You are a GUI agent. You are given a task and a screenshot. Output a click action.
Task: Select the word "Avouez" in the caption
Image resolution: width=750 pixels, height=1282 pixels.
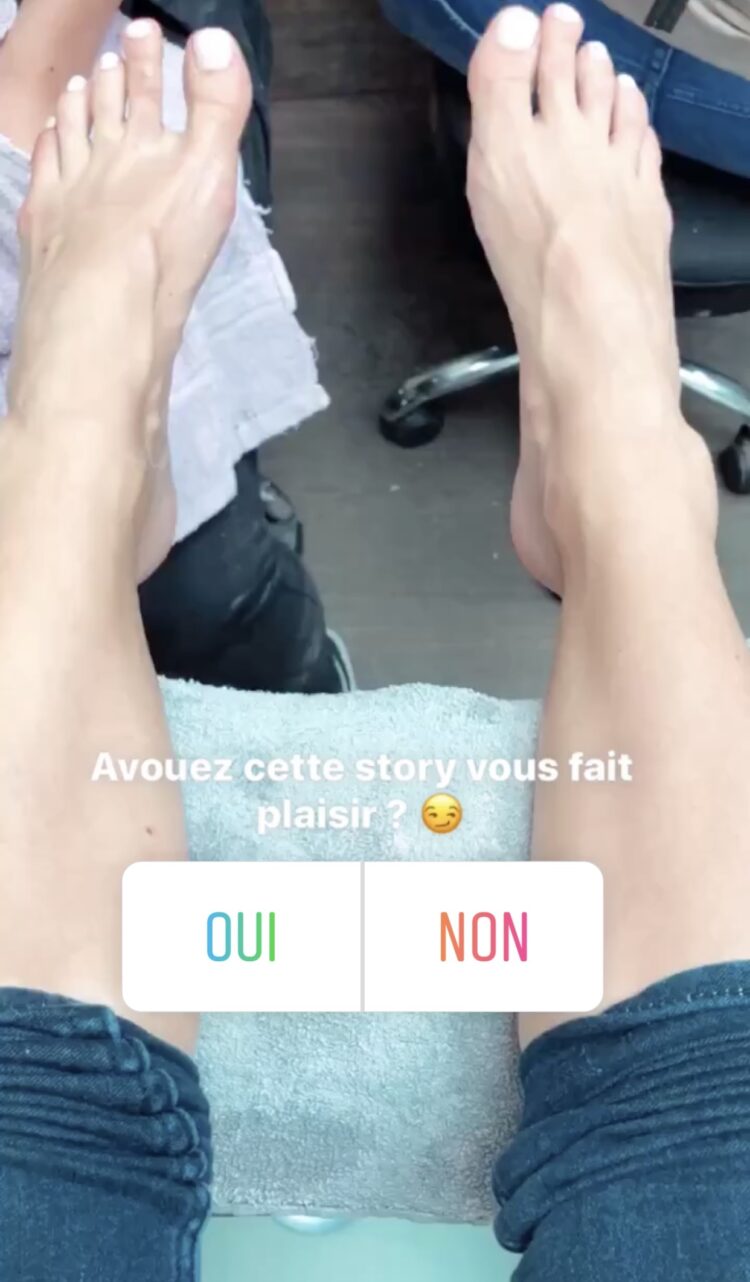165,767
